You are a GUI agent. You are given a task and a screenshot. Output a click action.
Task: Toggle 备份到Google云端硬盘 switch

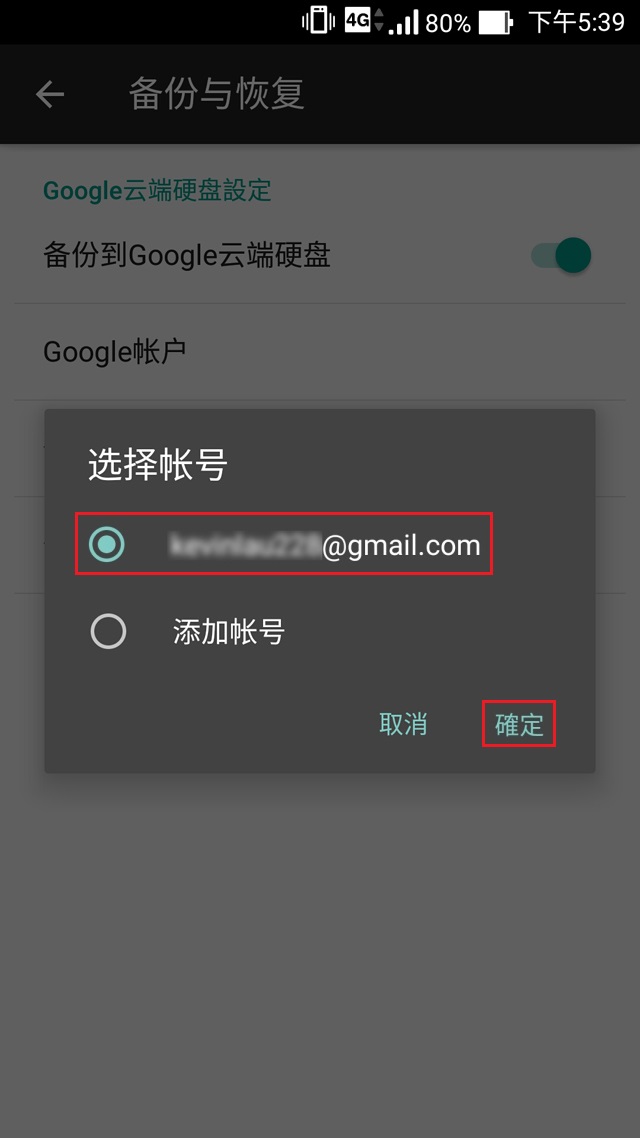562,256
